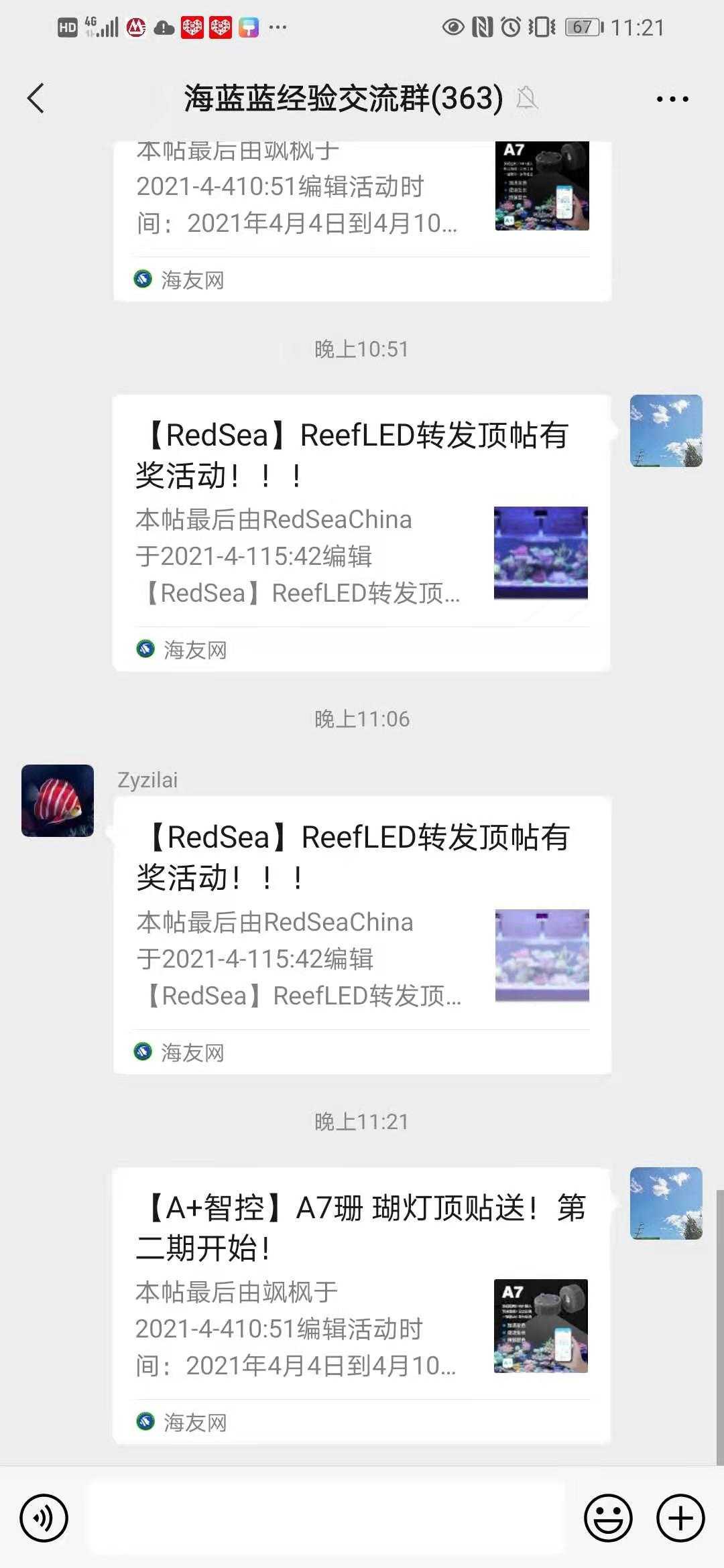Go back from the group chat
Viewport: 724px width, 1568px height.
pos(36,99)
